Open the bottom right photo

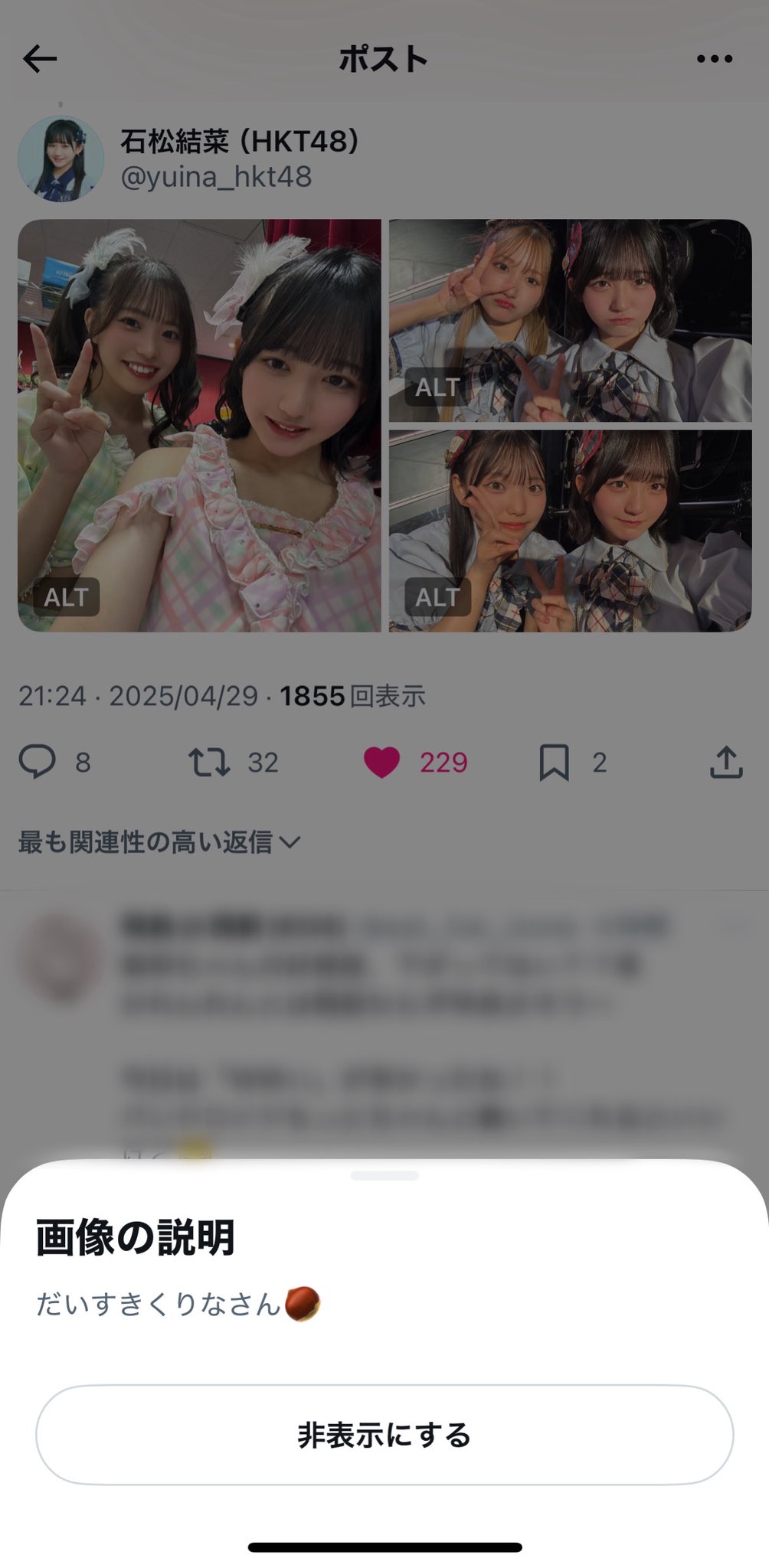(x=571, y=531)
